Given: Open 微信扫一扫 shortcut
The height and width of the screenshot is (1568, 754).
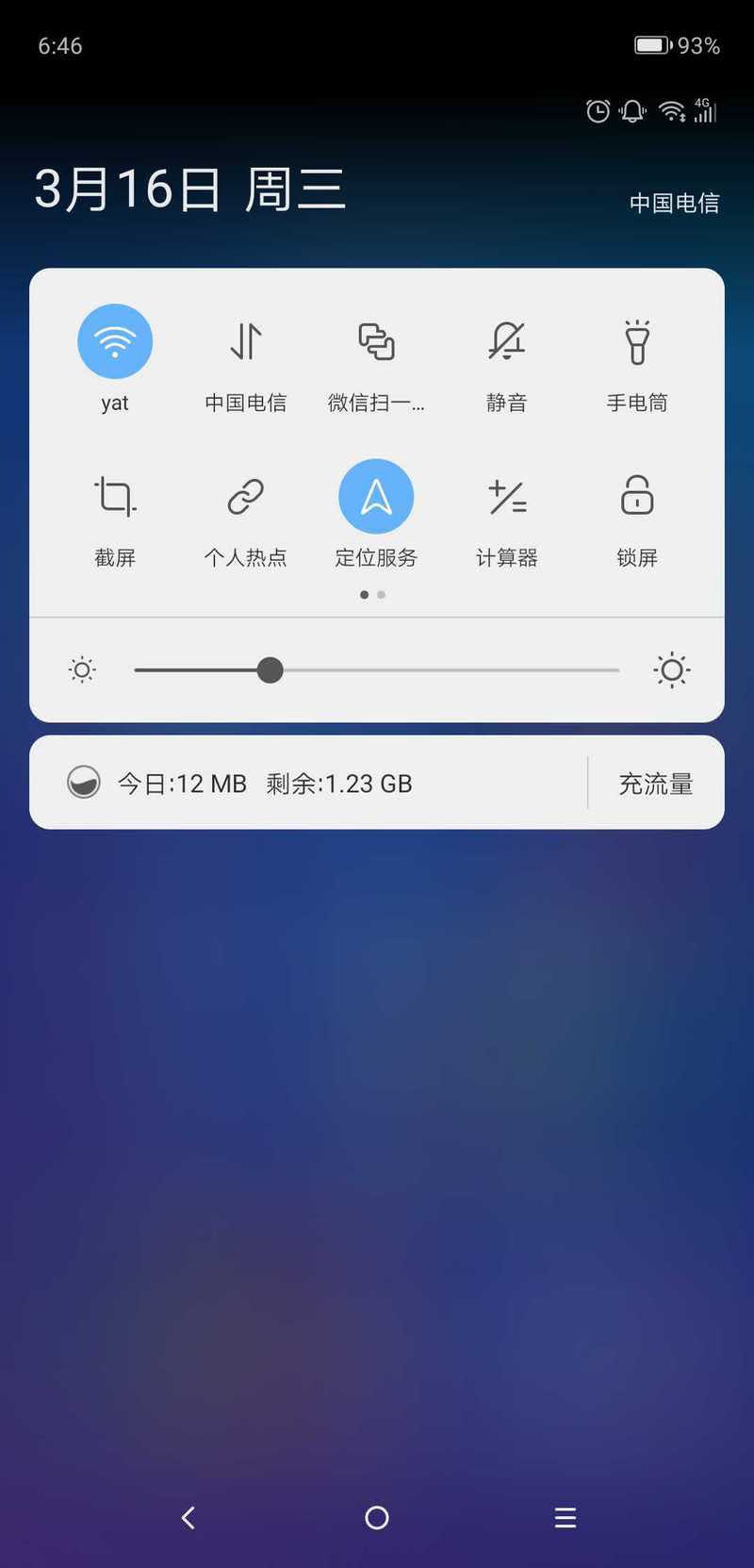Looking at the screenshot, I should pyautogui.click(x=376, y=341).
